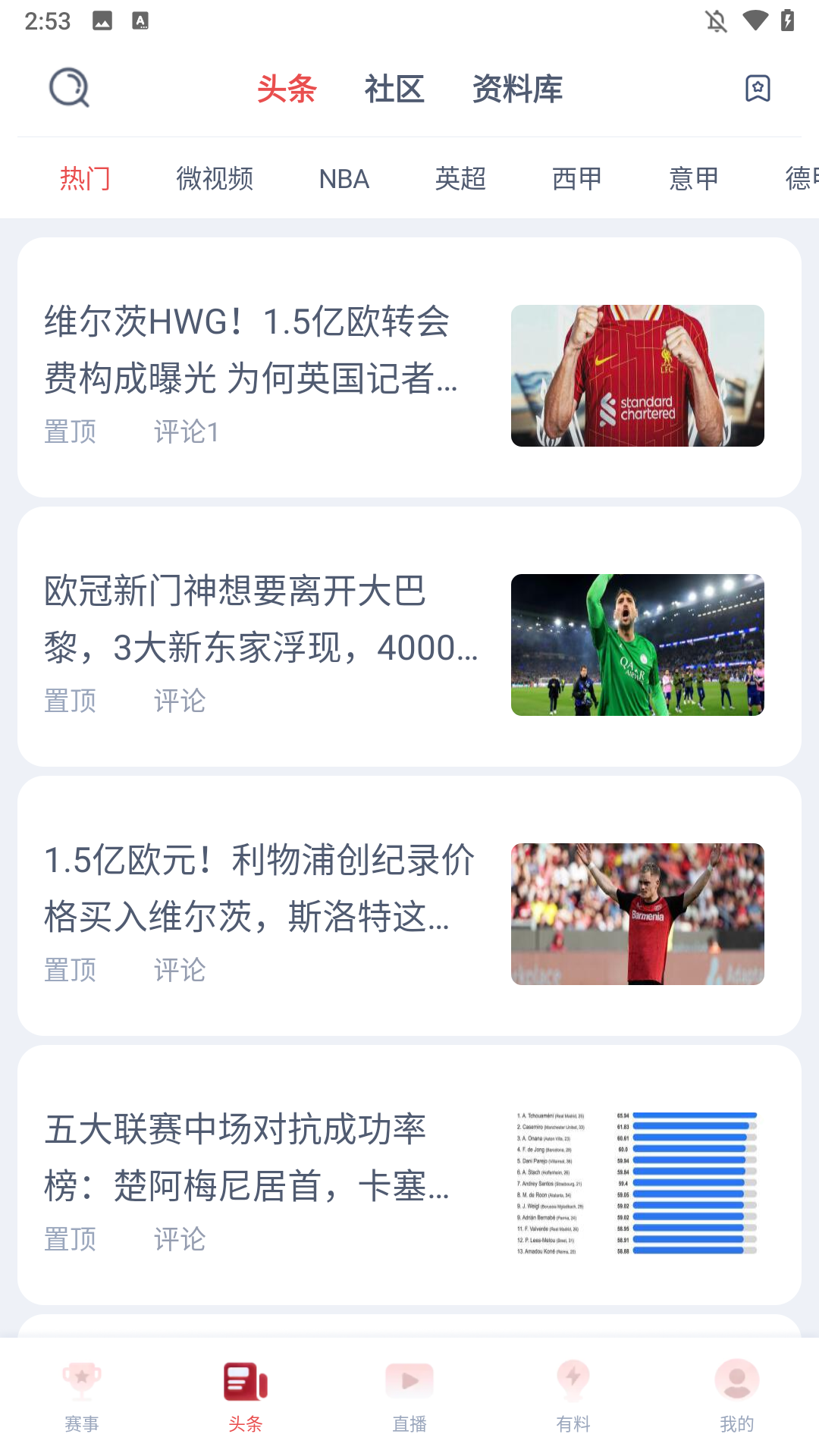Select the 西甲 category tab
Image resolution: width=819 pixels, height=1456 pixels.
577,179
